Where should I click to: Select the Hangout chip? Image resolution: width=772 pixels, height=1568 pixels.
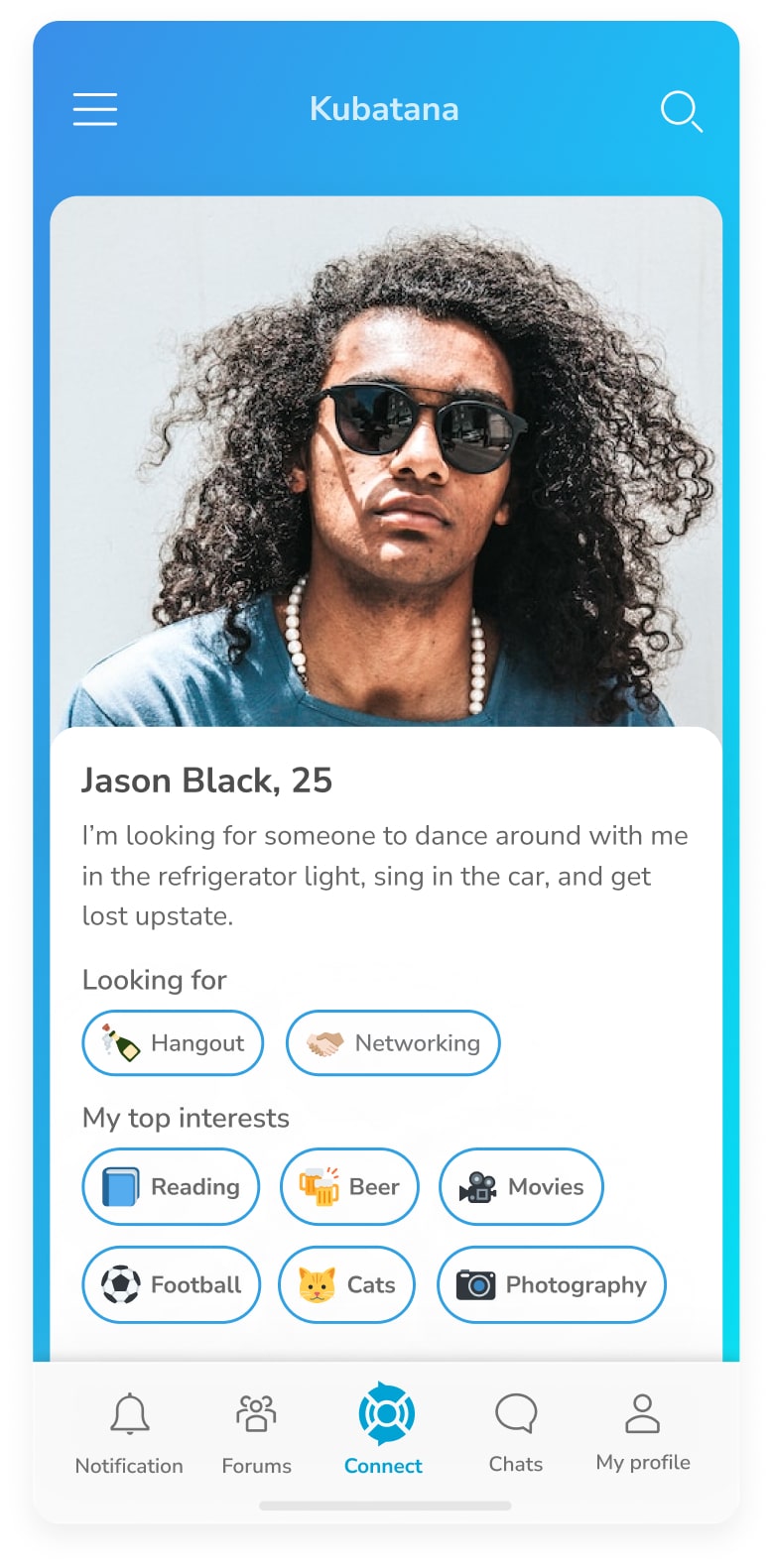(173, 1042)
